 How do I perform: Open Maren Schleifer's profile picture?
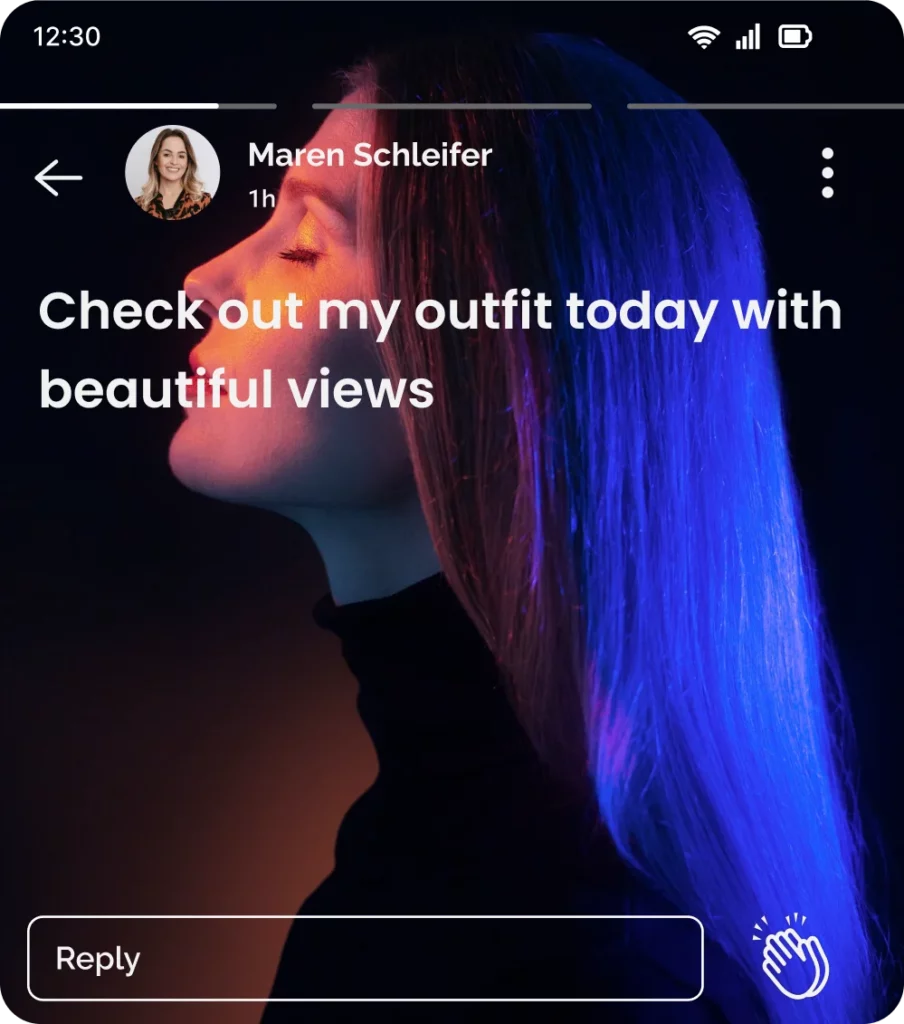tap(172, 172)
